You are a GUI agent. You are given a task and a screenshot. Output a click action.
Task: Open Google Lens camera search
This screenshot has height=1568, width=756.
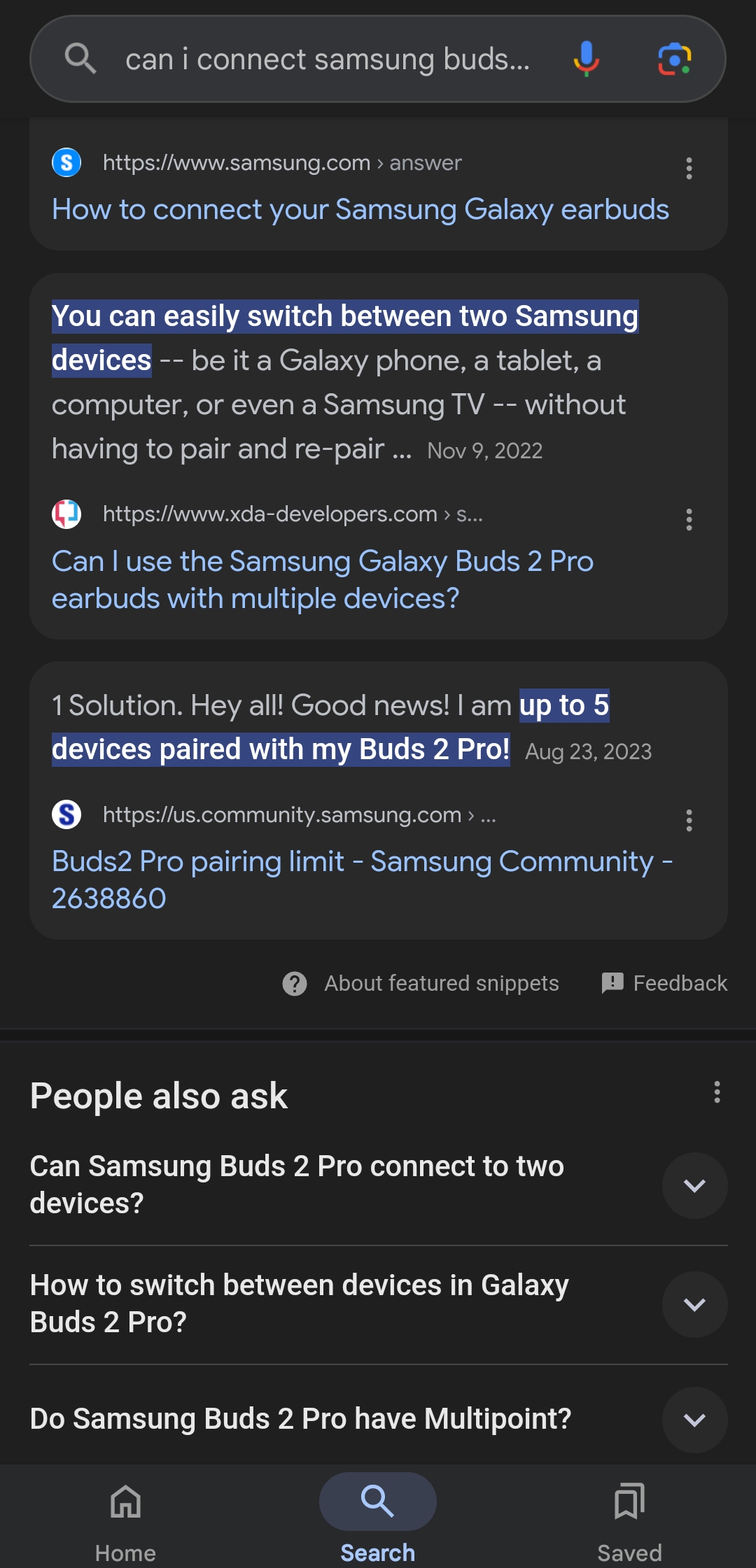point(674,59)
